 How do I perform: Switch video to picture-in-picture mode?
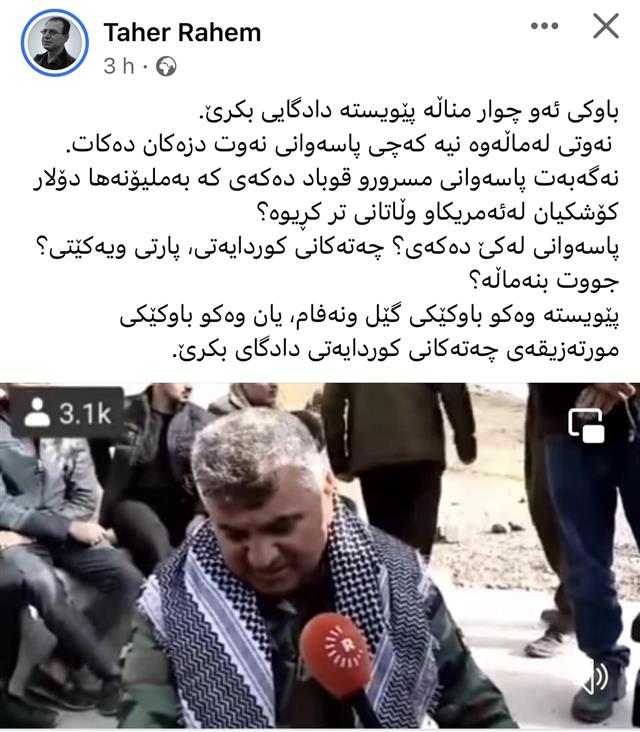coord(586,425)
